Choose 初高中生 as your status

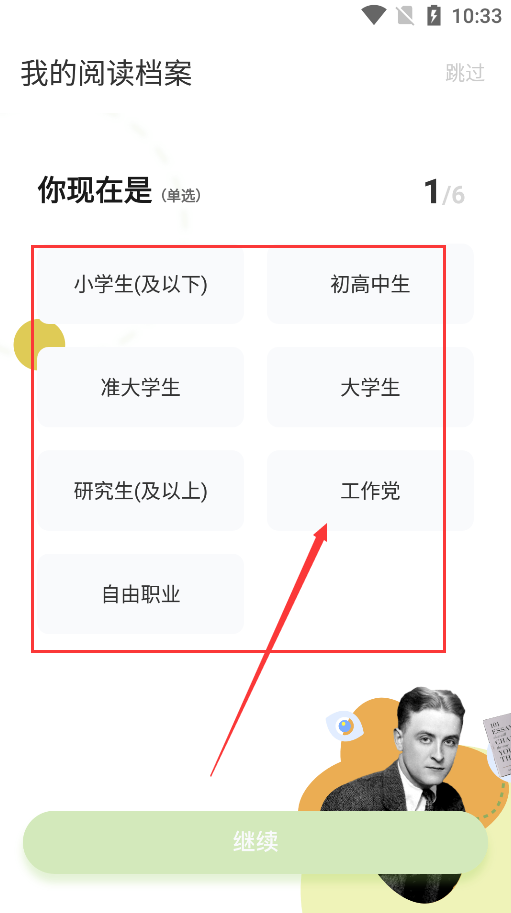pyautogui.click(x=370, y=284)
